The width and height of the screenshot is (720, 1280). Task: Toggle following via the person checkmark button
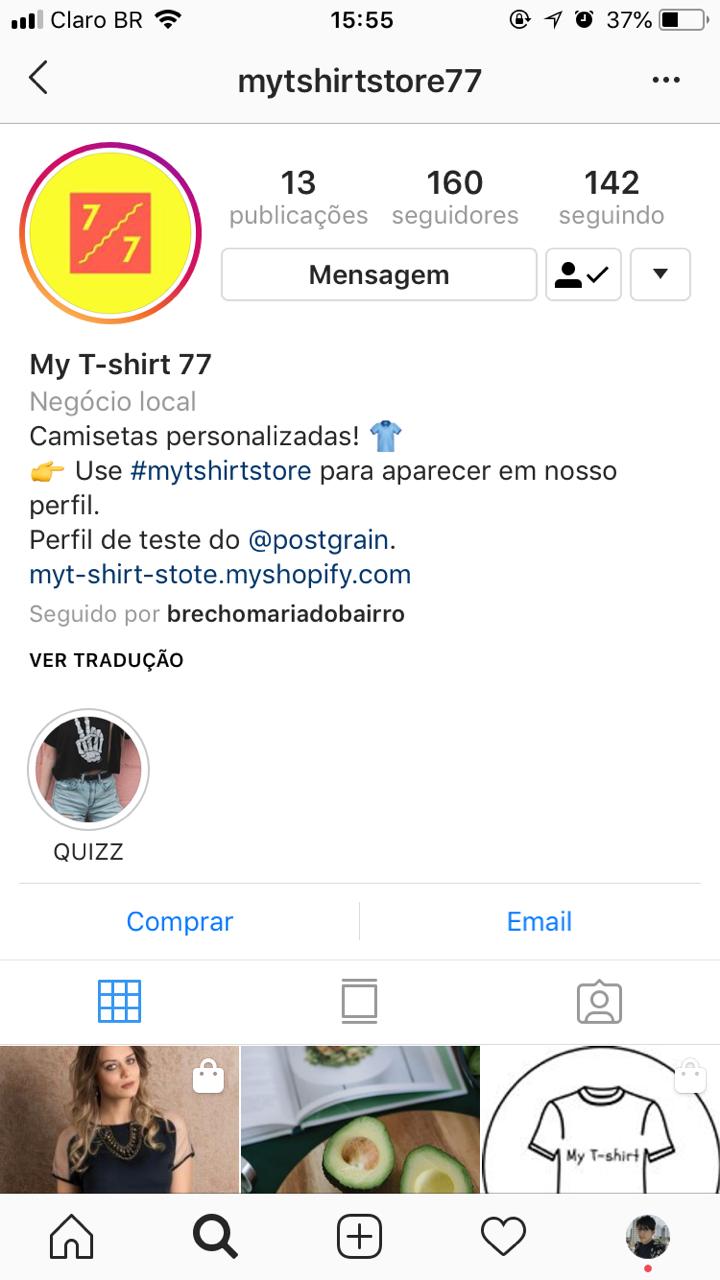click(x=583, y=274)
